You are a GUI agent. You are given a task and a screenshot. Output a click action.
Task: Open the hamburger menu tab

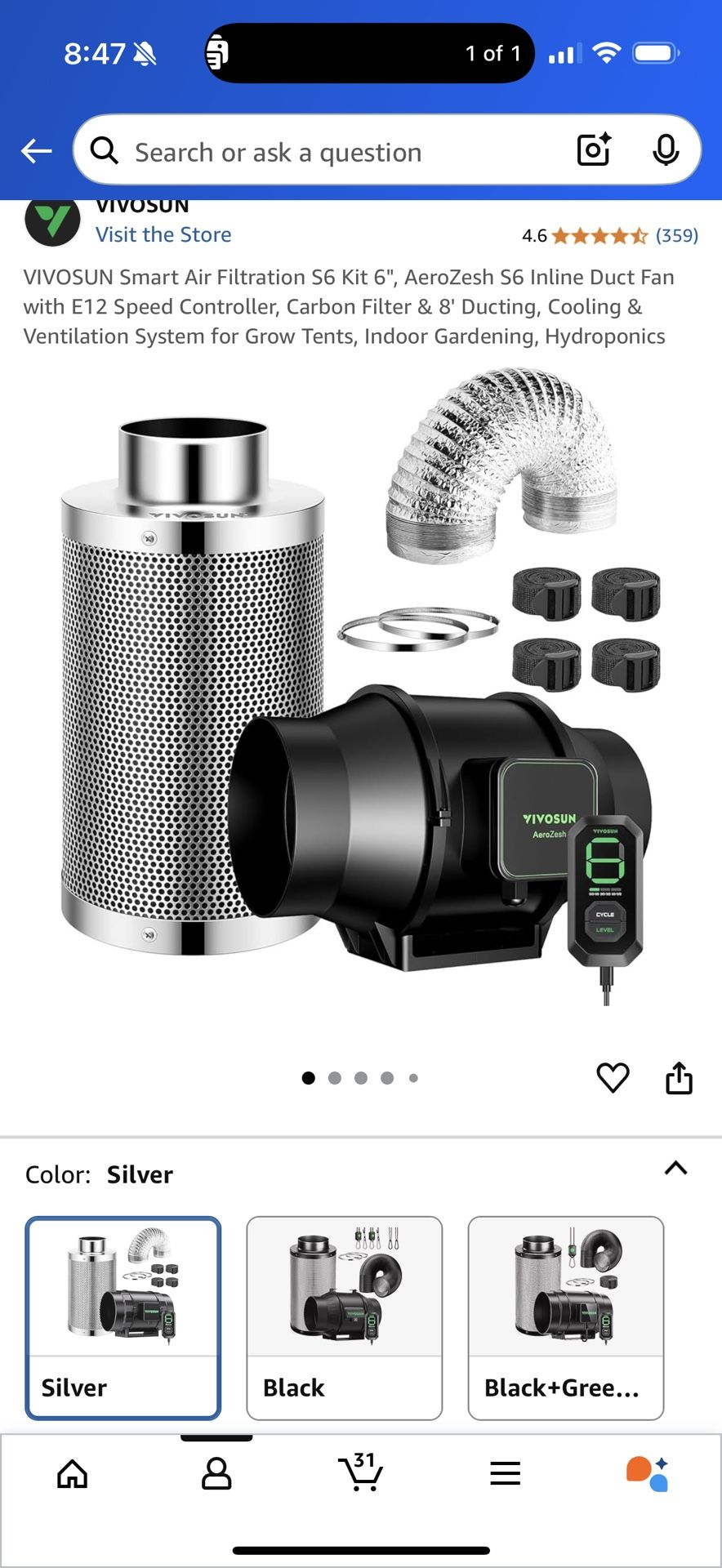pyautogui.click(x=505, y=1473)
